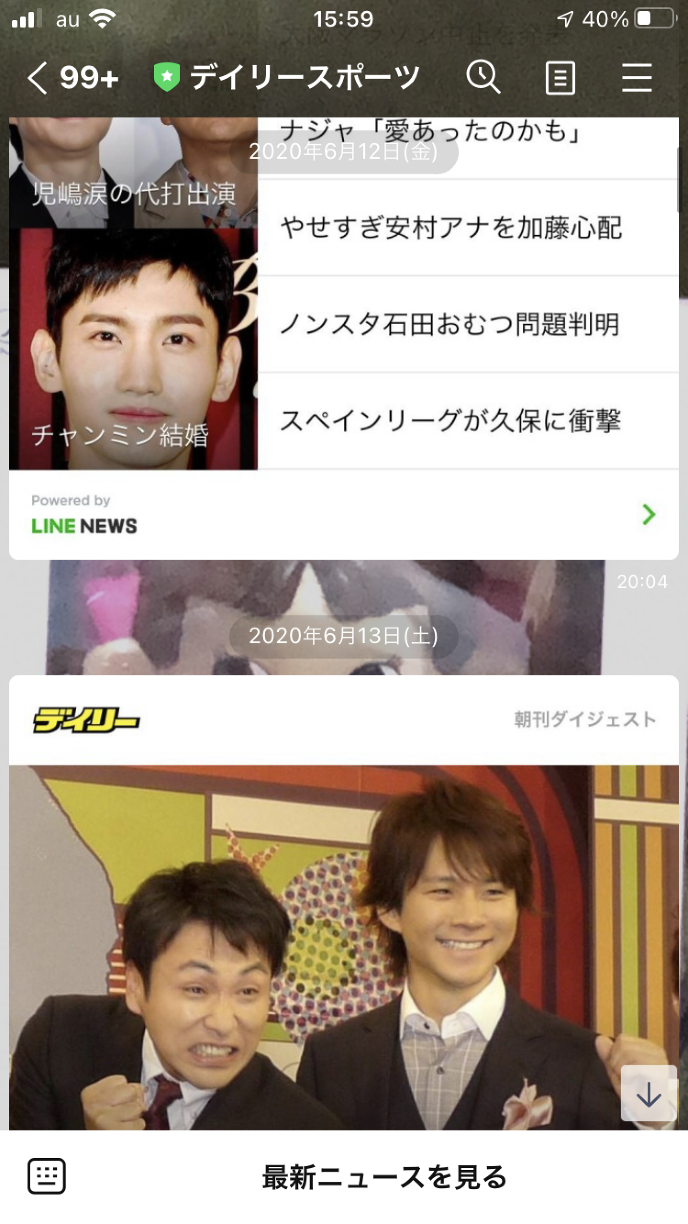Tap 最新ニュースを見る

(x=384, y=1177)
